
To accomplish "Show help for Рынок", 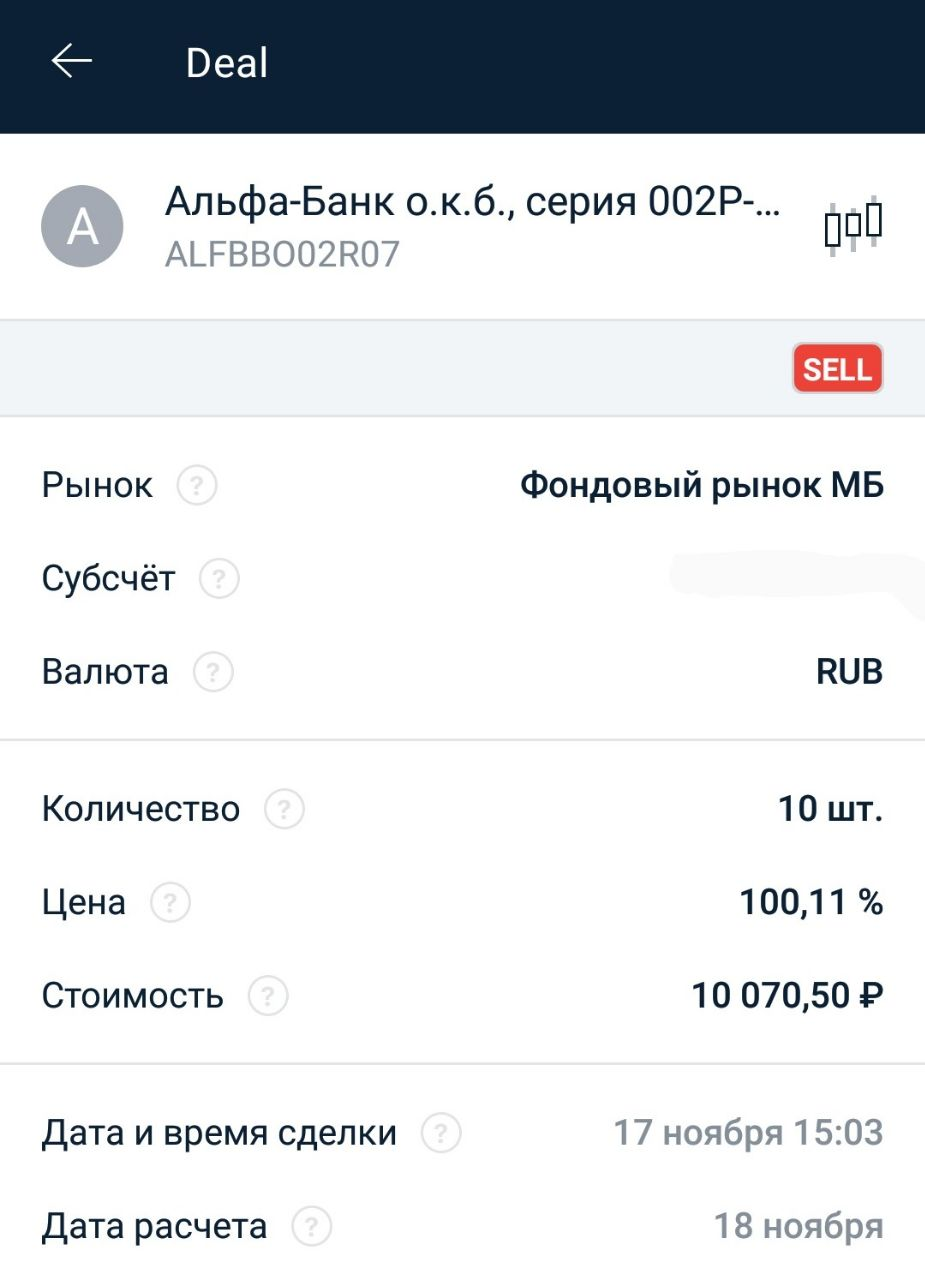I will (x=197, y=487).
